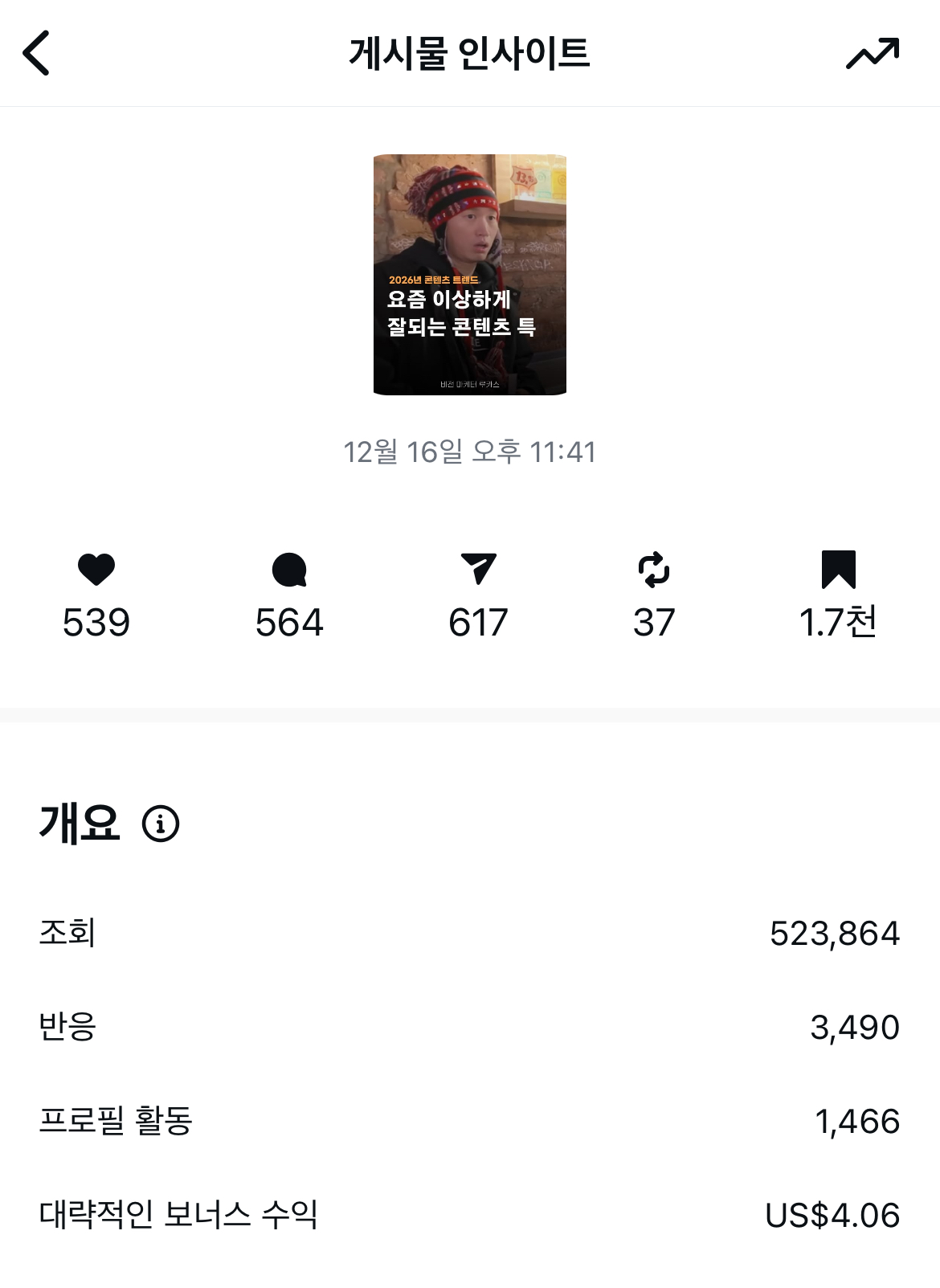The height and width of the screenshot is (1288, 940).
Task: Click the post date 12월 16일 오후 11:41
Action: 470,453
